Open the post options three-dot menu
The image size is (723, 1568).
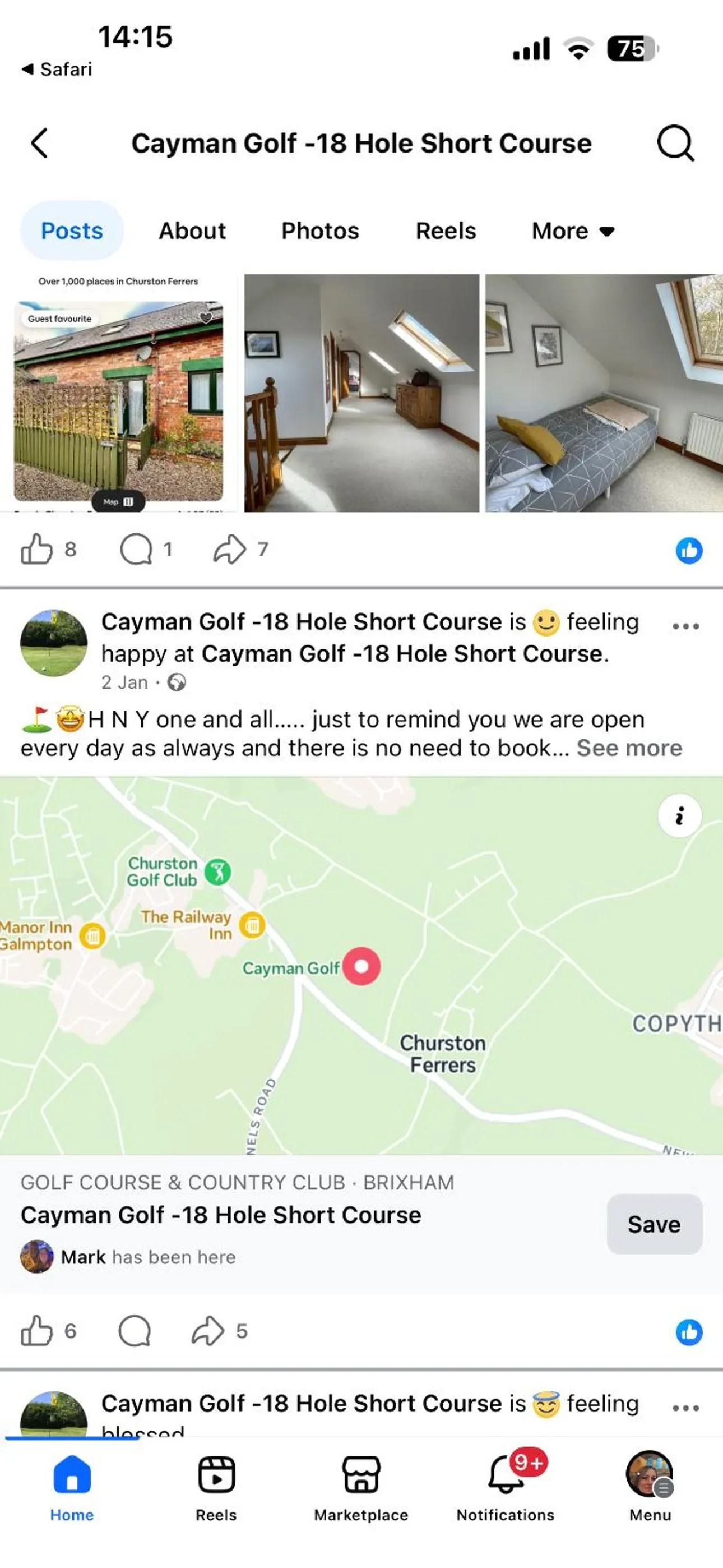(x=686, y=626)
